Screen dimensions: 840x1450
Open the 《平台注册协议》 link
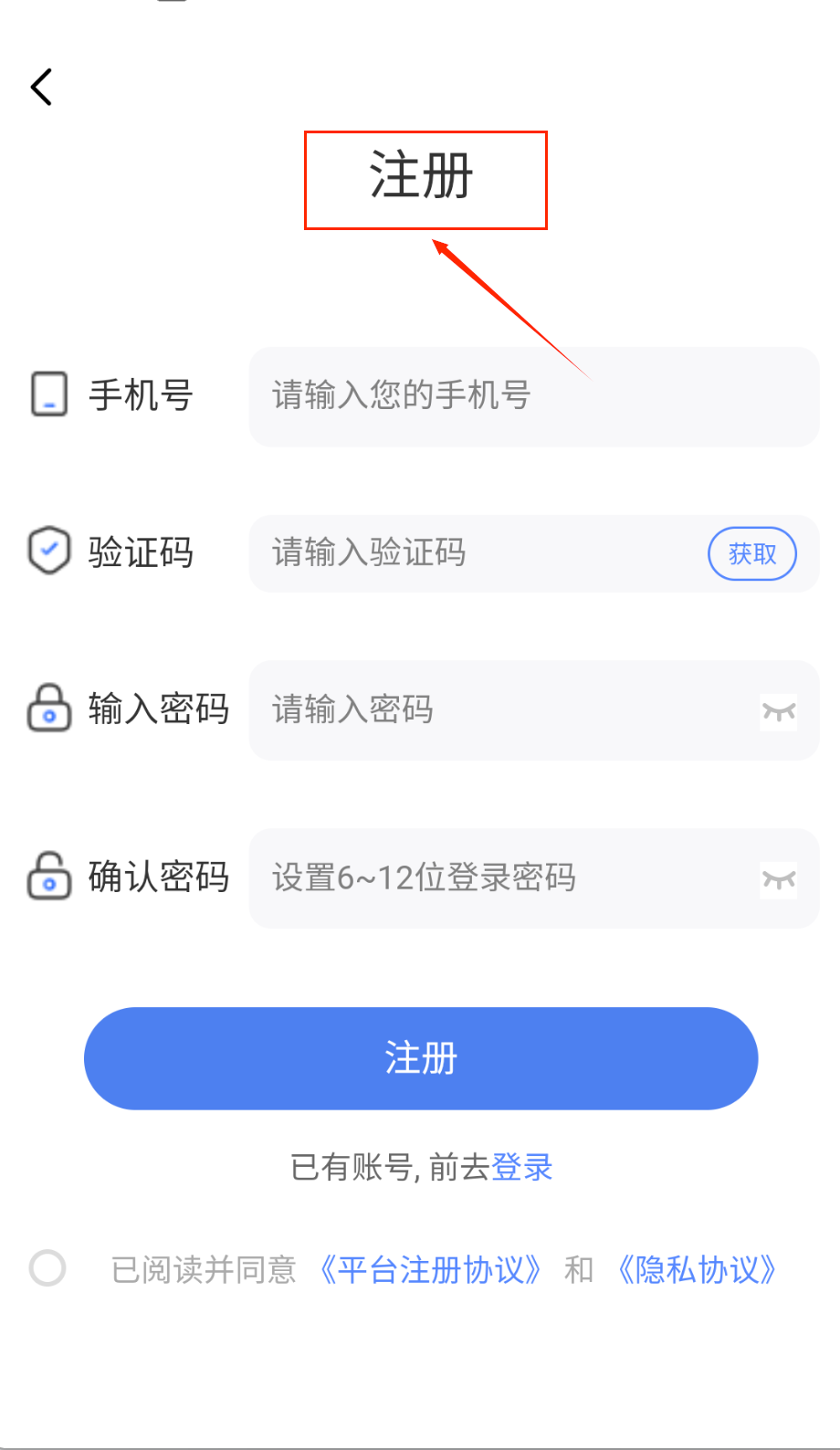pyautogui.click(x=431, y=1270)
